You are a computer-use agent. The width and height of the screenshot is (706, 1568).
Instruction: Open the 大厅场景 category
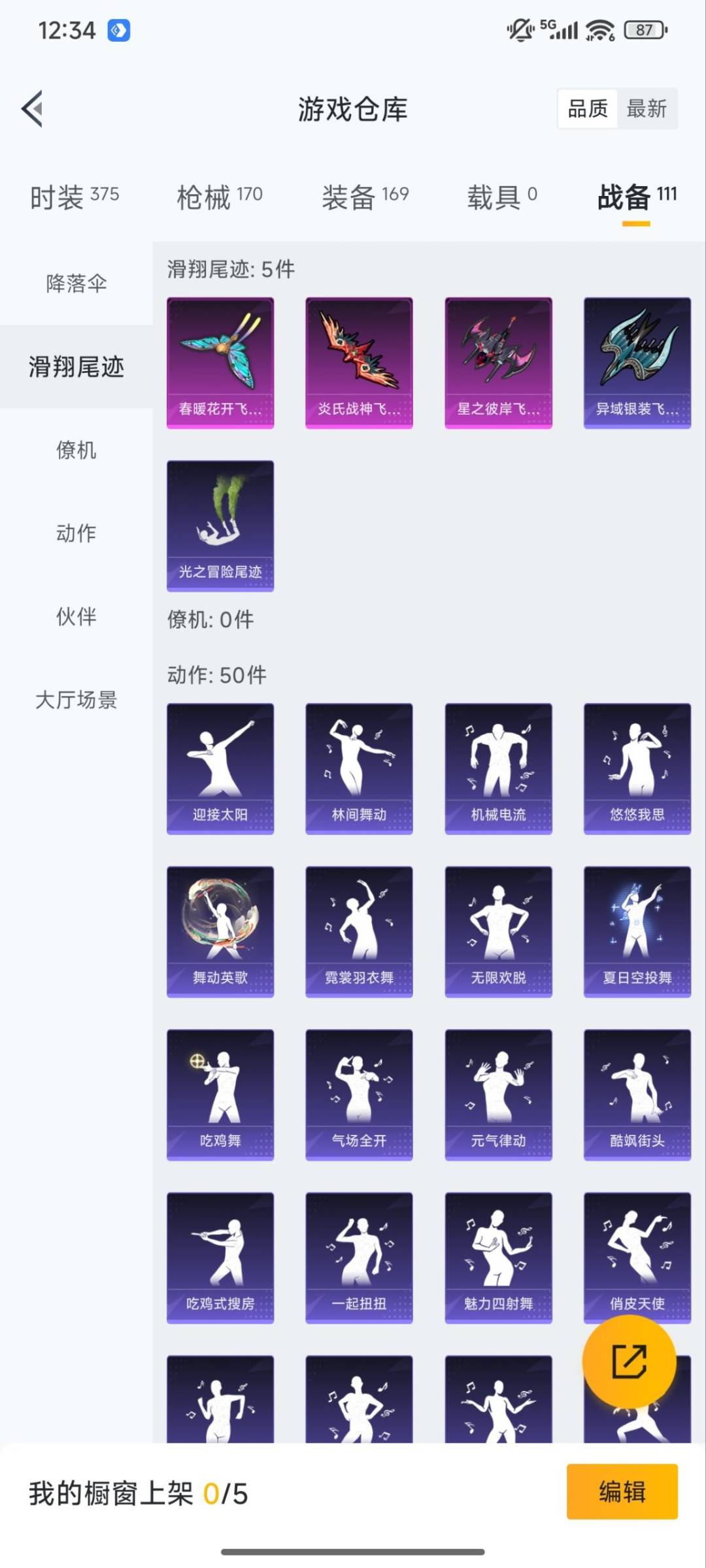[76, 701]
